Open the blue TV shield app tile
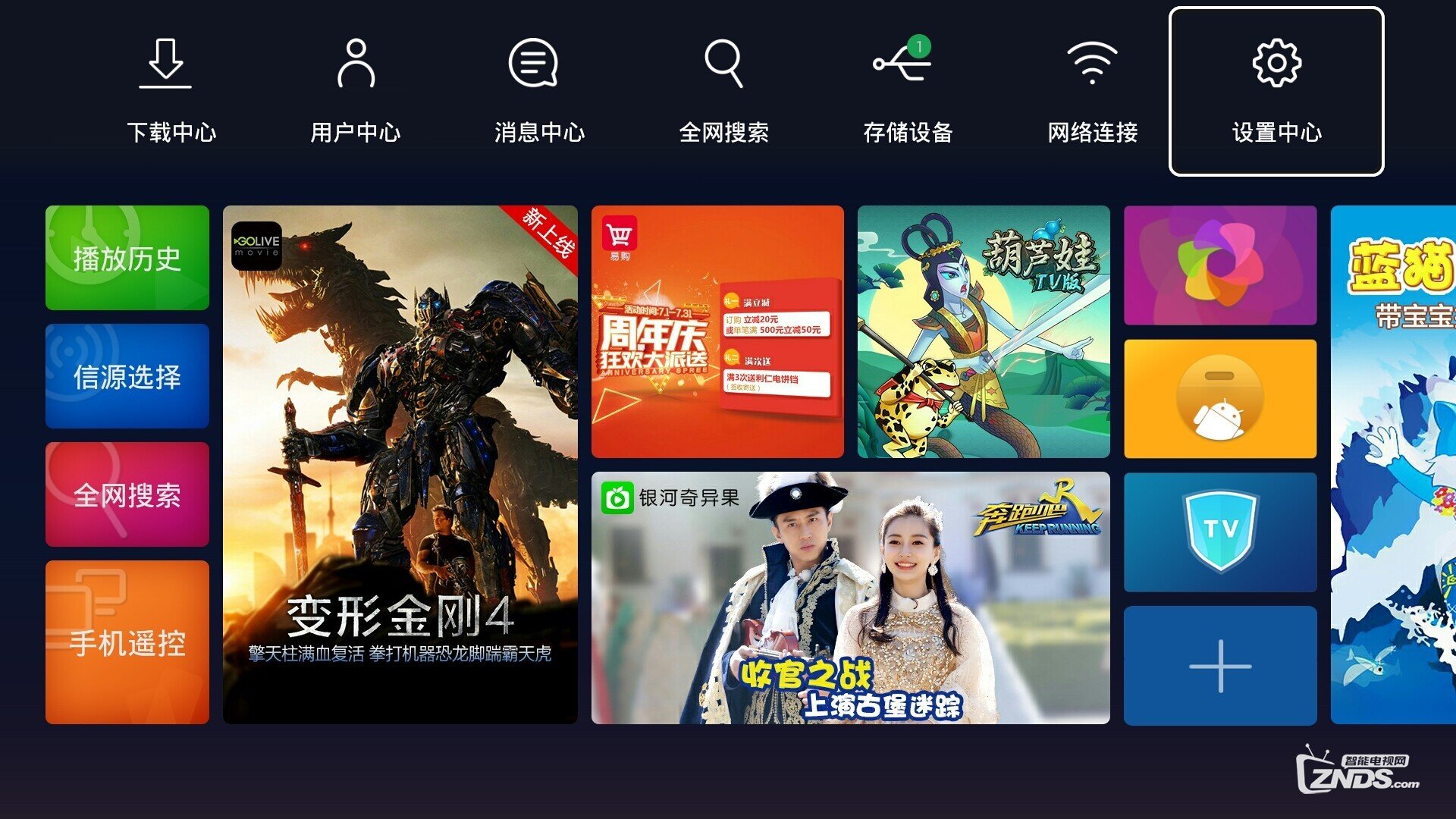 pos(1219,532)
